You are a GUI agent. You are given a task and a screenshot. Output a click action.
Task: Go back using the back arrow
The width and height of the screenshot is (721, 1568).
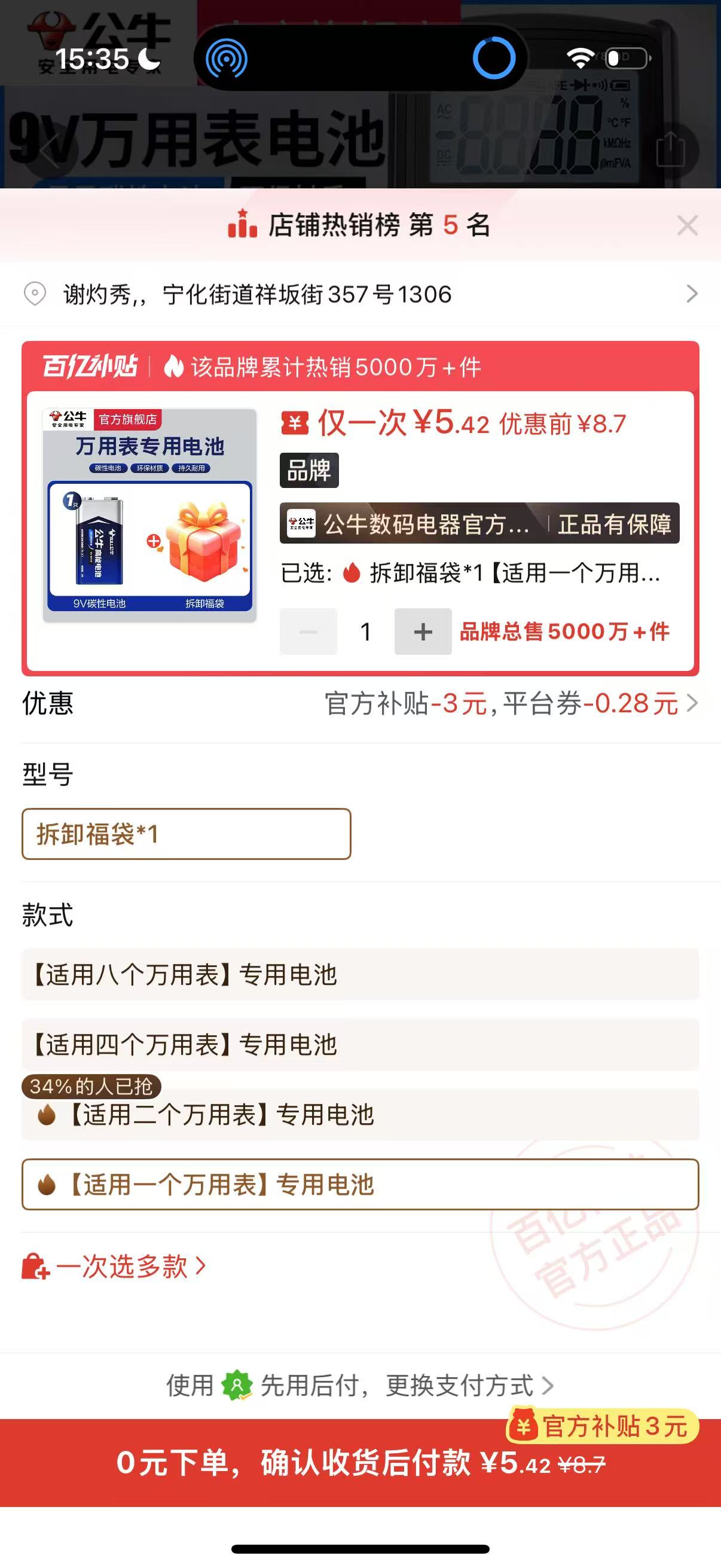(x=50, y=150)
